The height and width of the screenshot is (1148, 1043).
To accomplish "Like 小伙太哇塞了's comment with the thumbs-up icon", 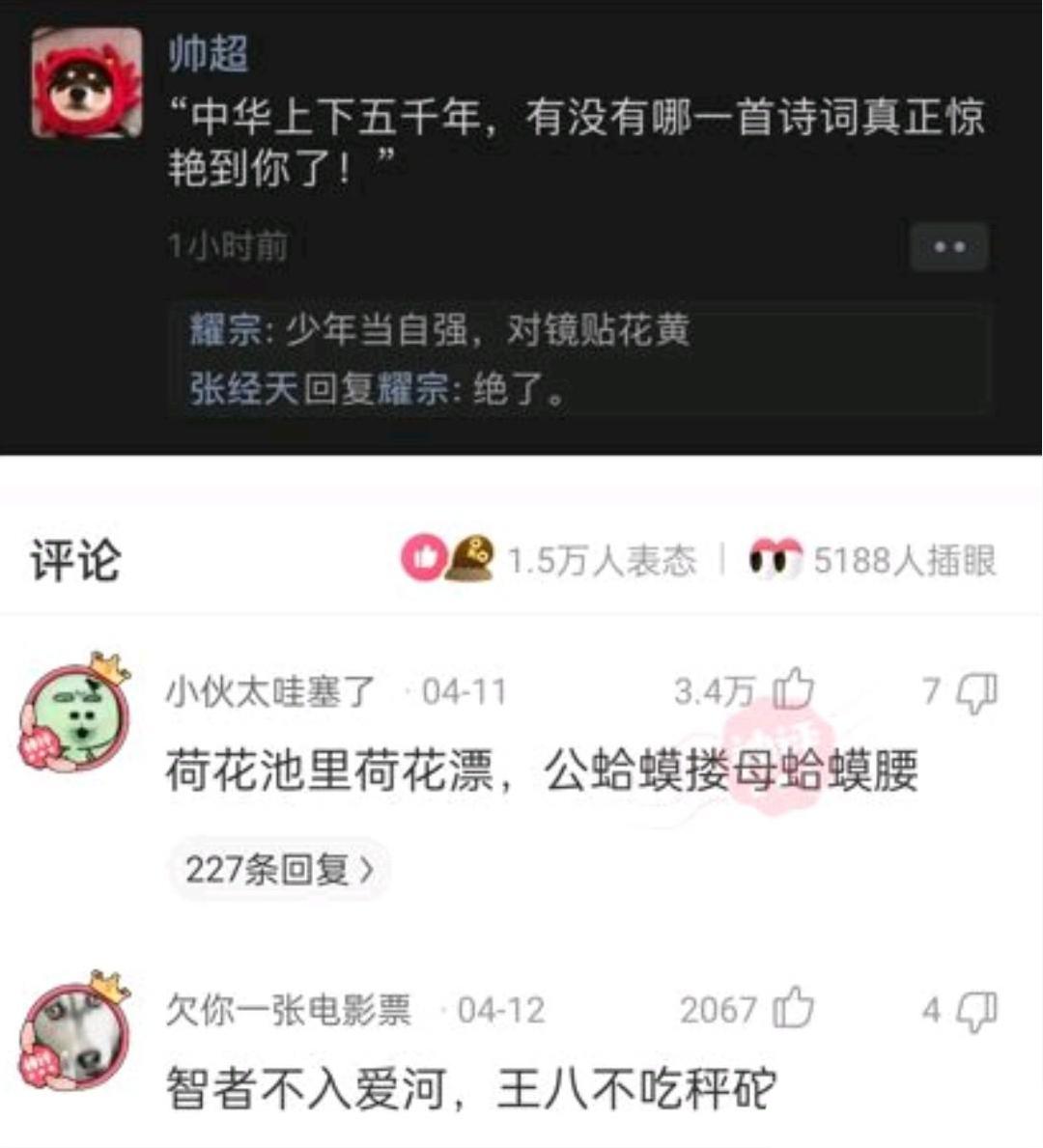I will pyautogui.click(x=794, y=689).
